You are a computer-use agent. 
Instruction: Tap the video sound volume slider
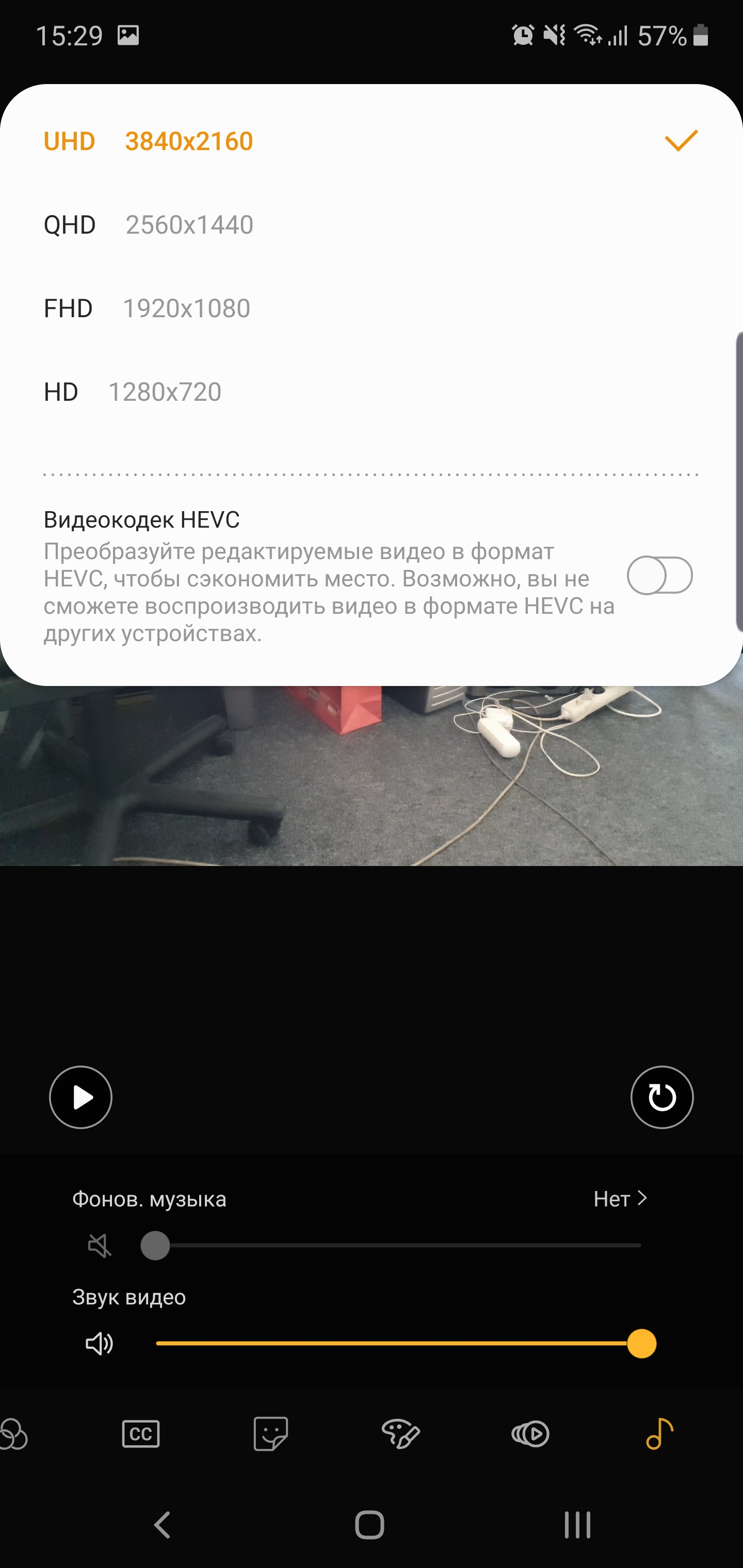pyautogui.click(x=399, y=1344)
